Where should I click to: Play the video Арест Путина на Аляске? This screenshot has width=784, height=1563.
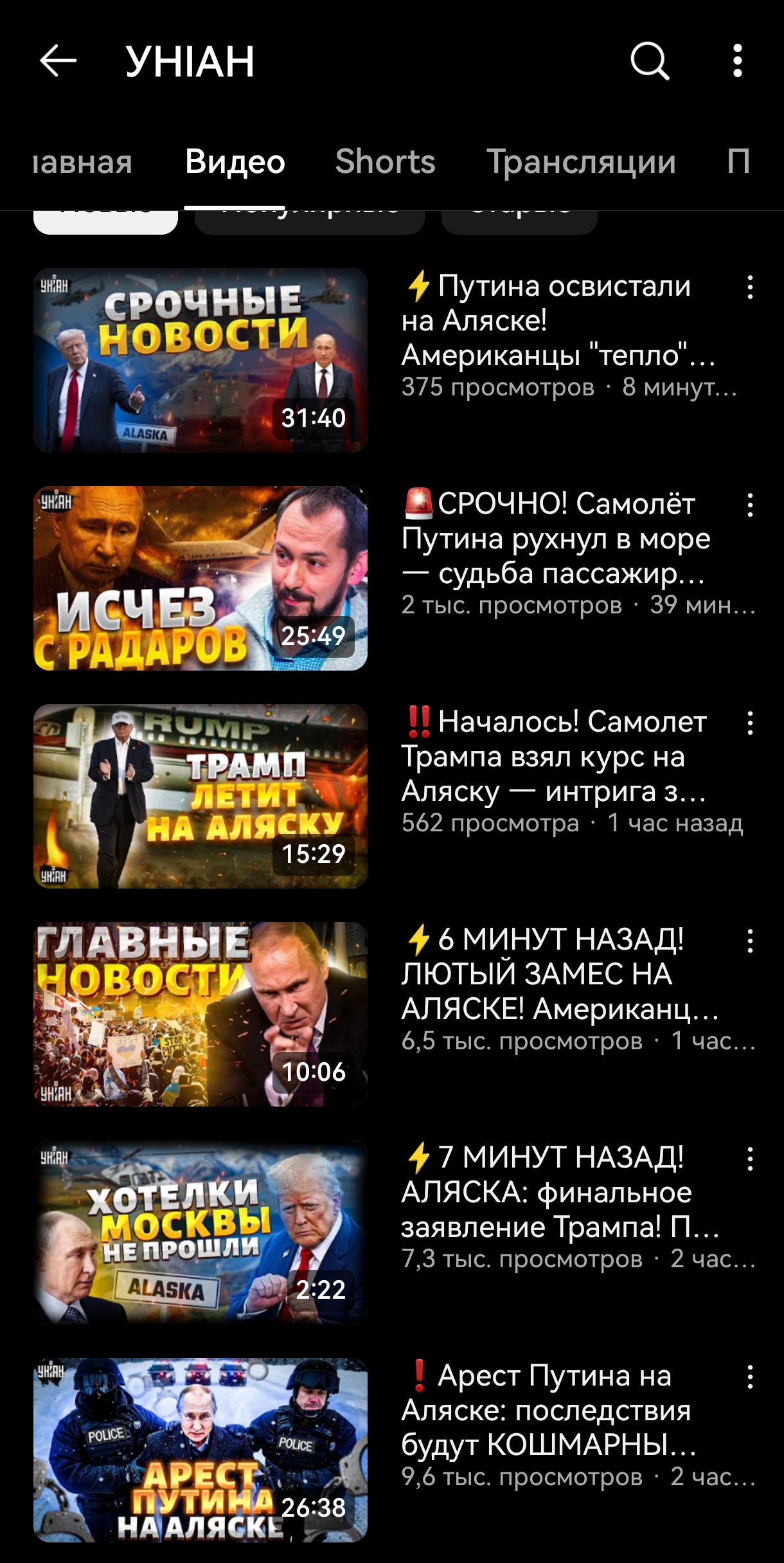[200, 1450]
